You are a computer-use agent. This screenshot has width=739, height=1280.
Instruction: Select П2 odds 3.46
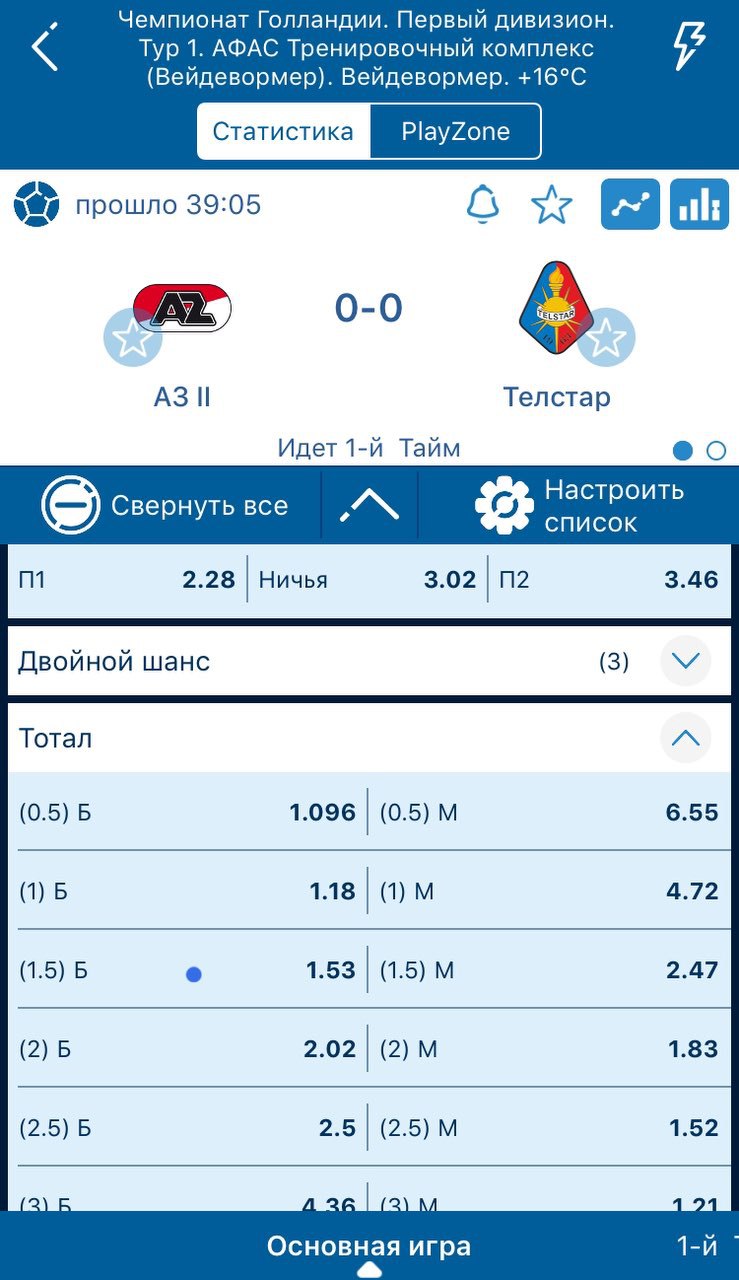tap(609, 580)
